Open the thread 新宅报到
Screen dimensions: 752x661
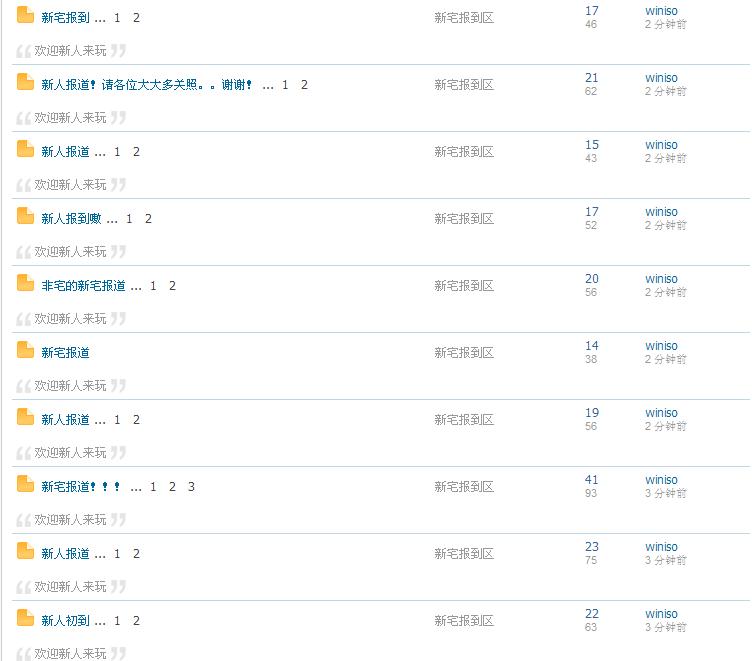(65, 18)
